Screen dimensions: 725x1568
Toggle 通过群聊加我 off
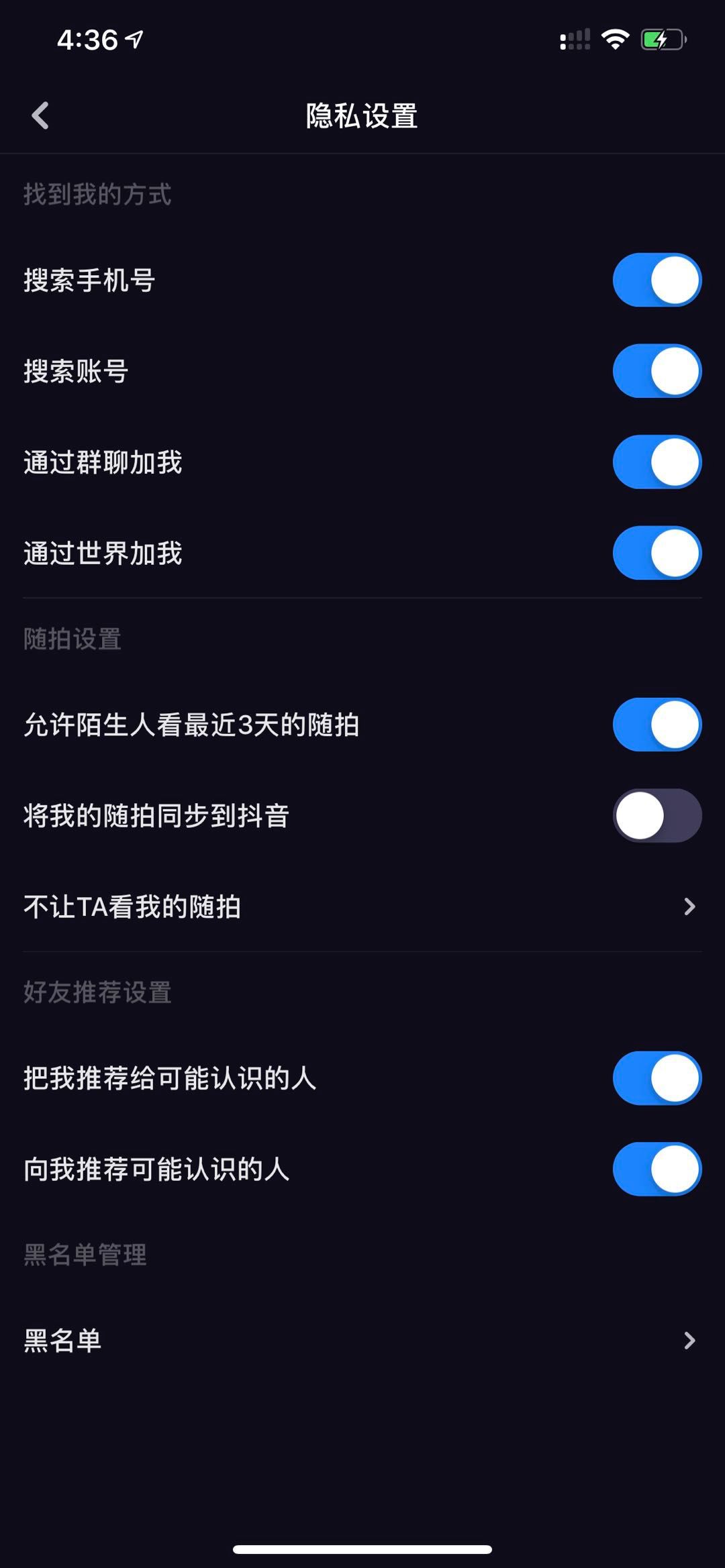coord(657,462)
